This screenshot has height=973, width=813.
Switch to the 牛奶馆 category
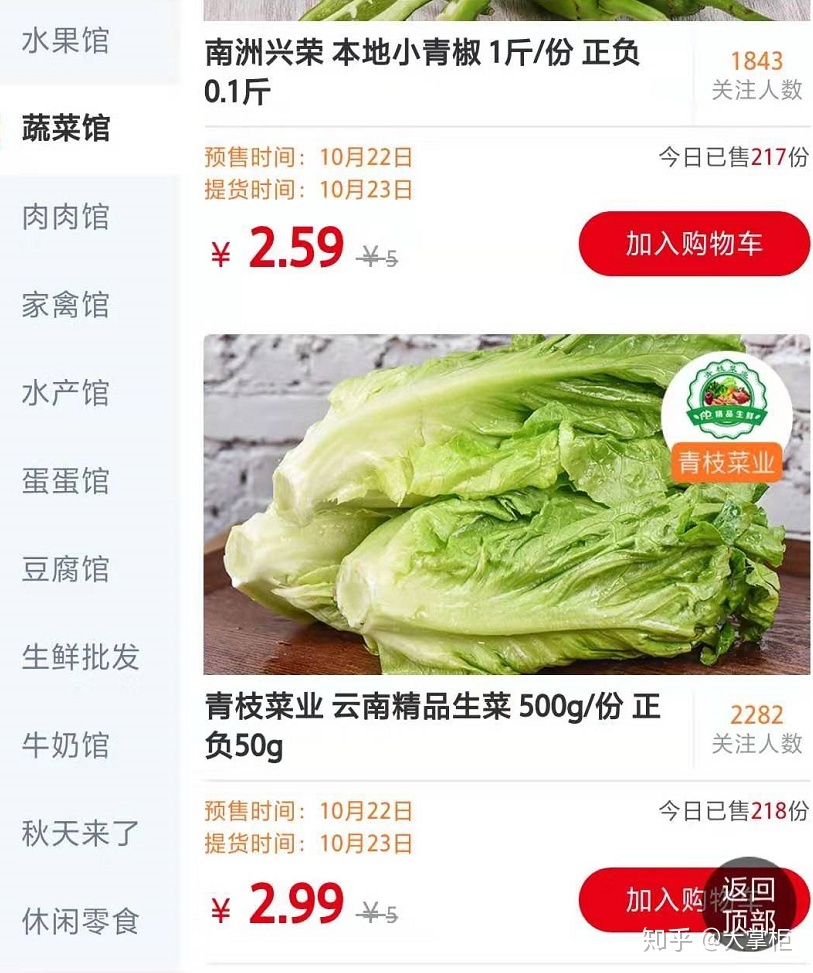pos(66,746)
